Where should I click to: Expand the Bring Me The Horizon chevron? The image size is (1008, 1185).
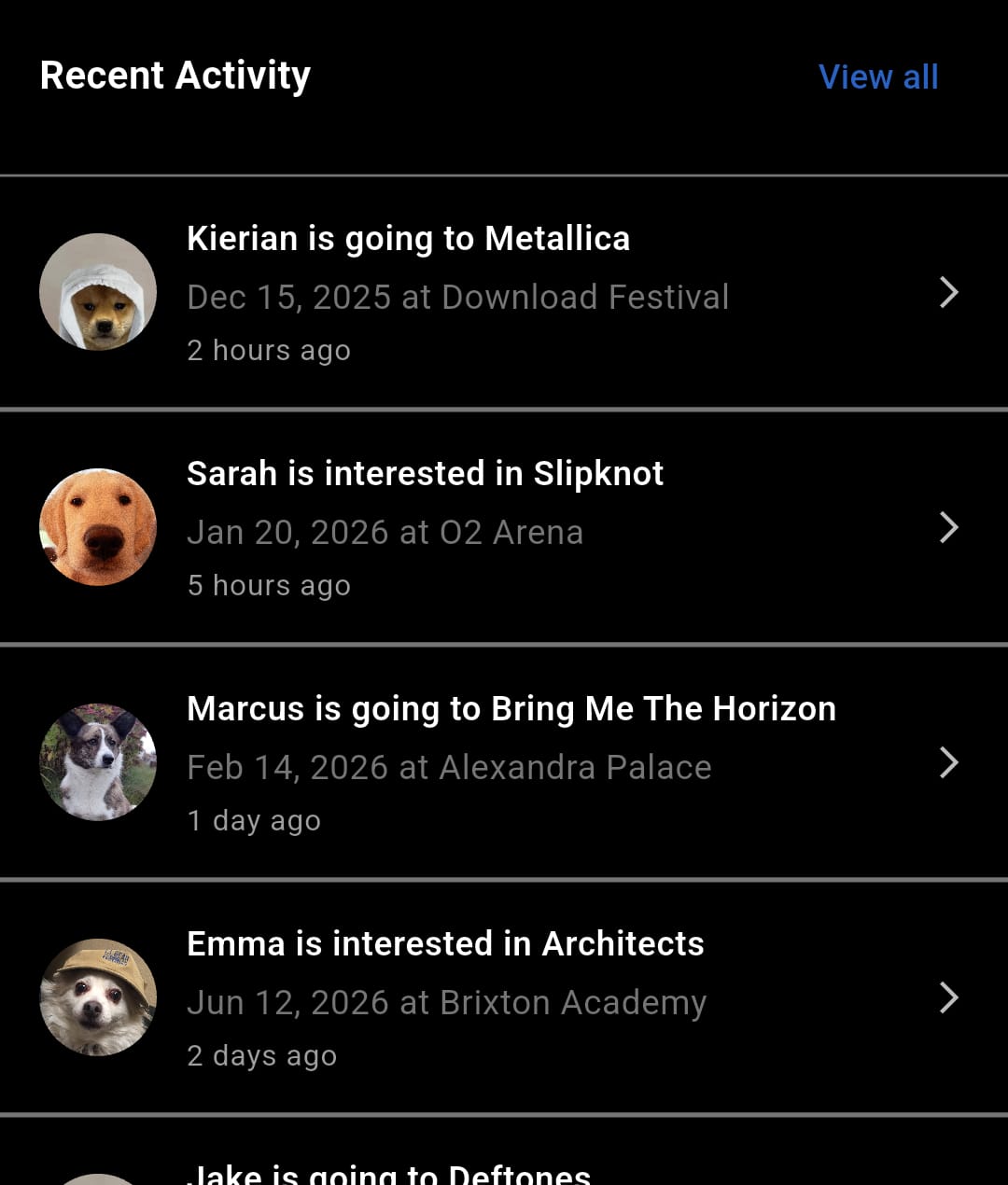pos(949,762)
